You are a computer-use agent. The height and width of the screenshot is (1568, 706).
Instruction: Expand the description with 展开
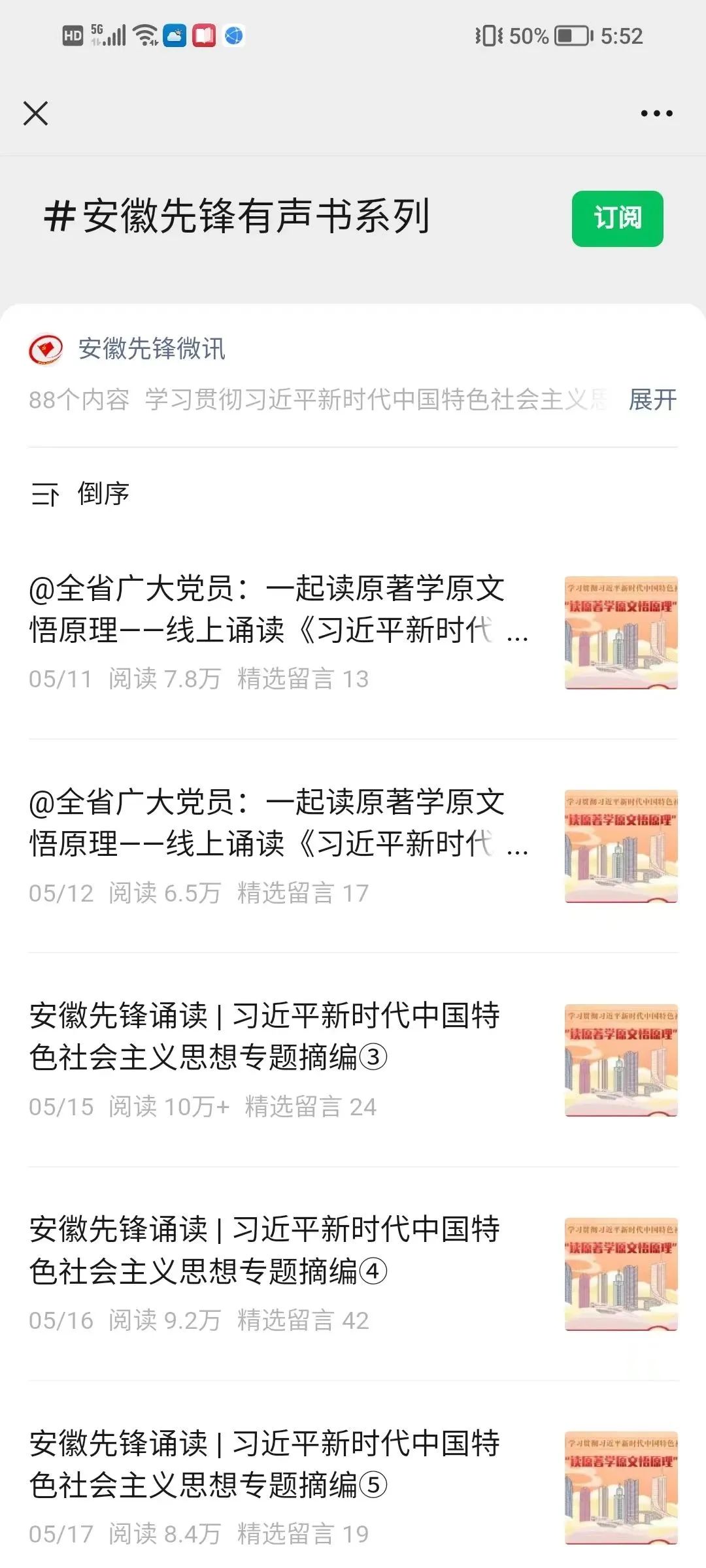click(652, 399)
